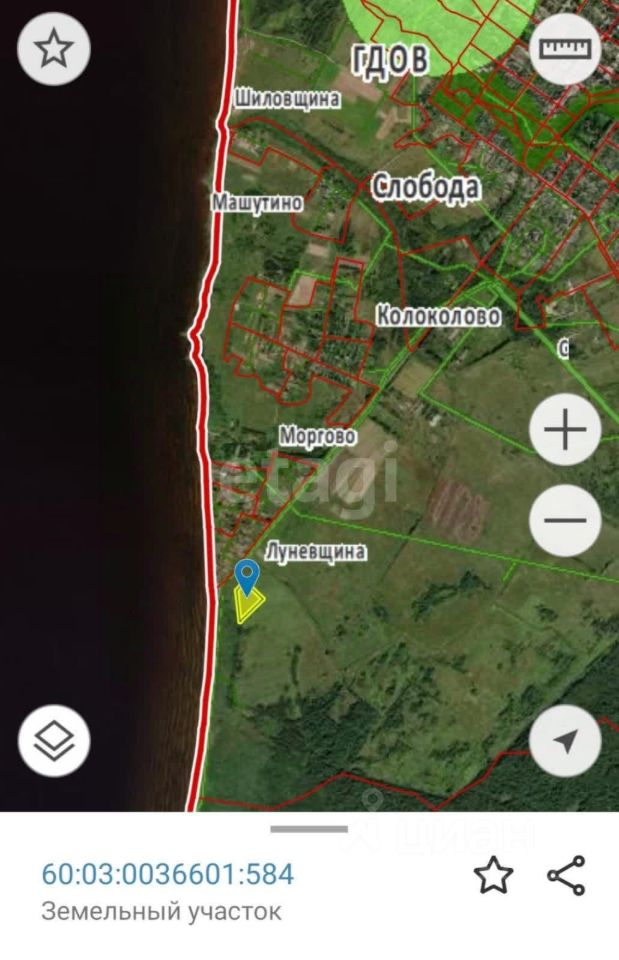619x960 pixels.
Task: Tap the bottom sheet handle to expand it
Action: [x=309, y=829]
